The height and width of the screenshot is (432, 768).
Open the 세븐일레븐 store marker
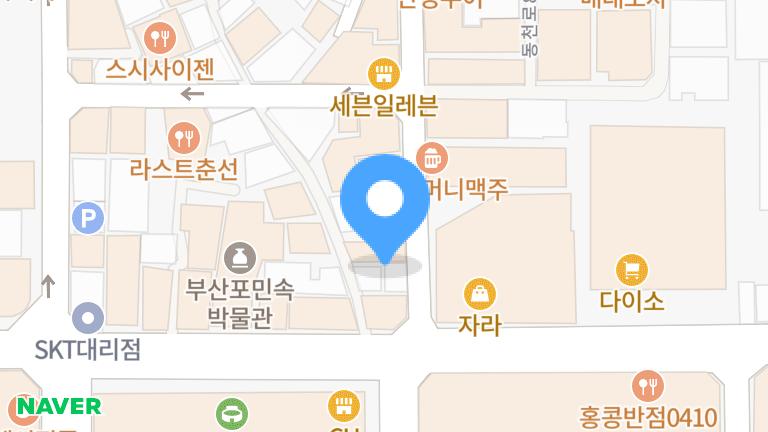382,74
